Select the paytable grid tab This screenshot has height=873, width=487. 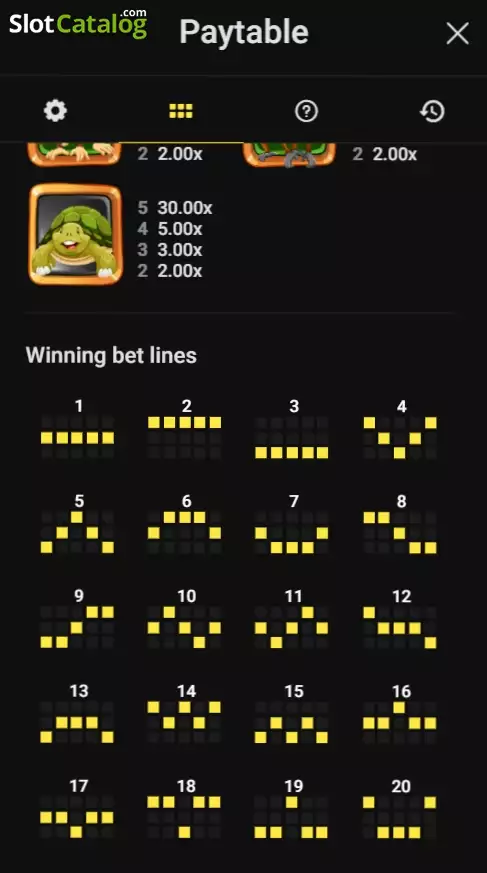pos(181,111)
